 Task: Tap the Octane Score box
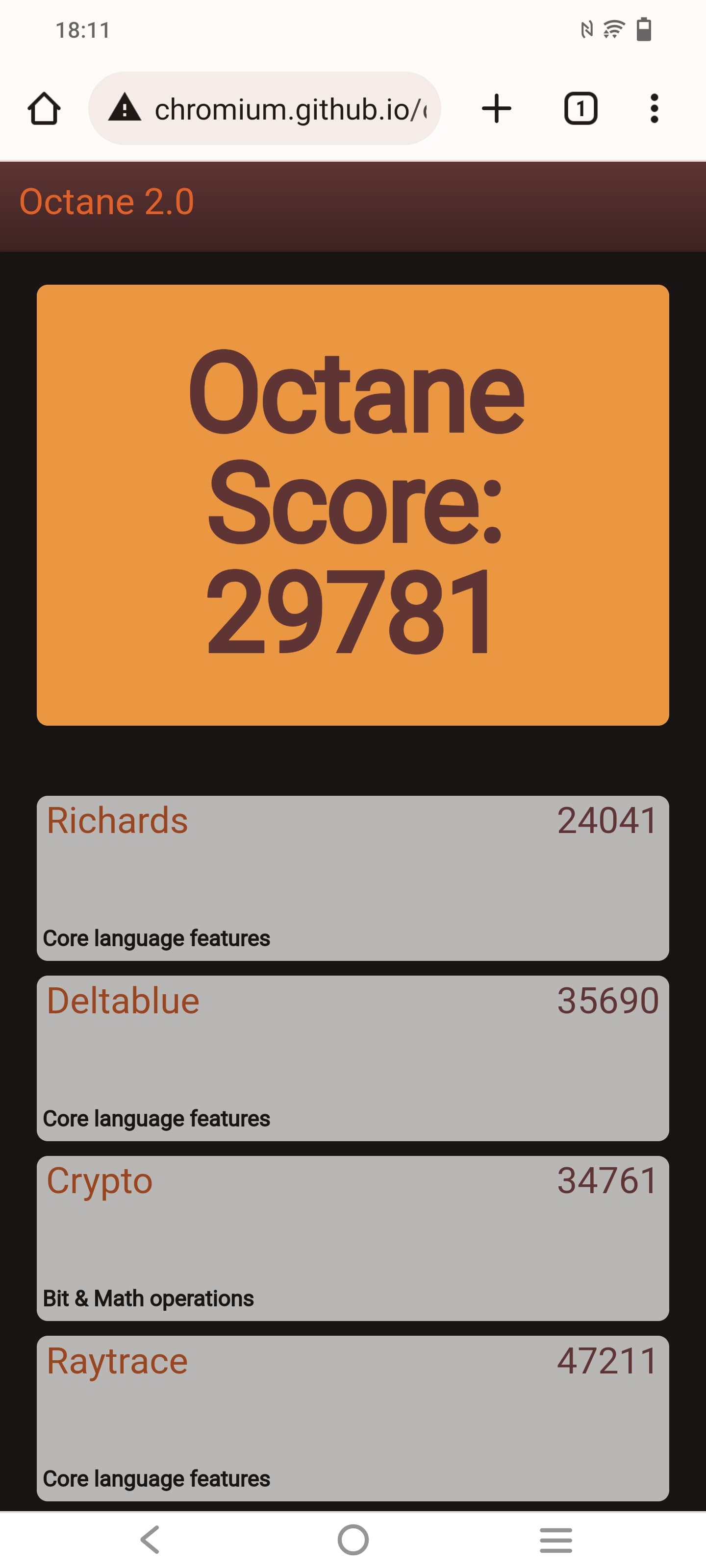353,505
